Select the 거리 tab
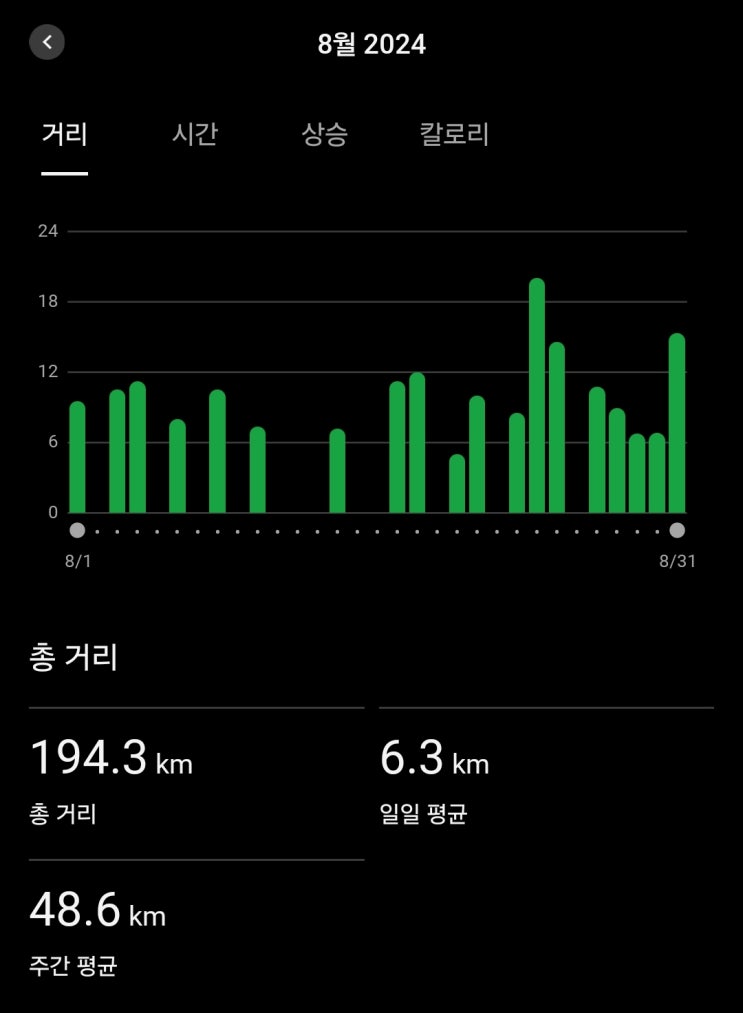The image size is (743, 1013). click(65, 135)
